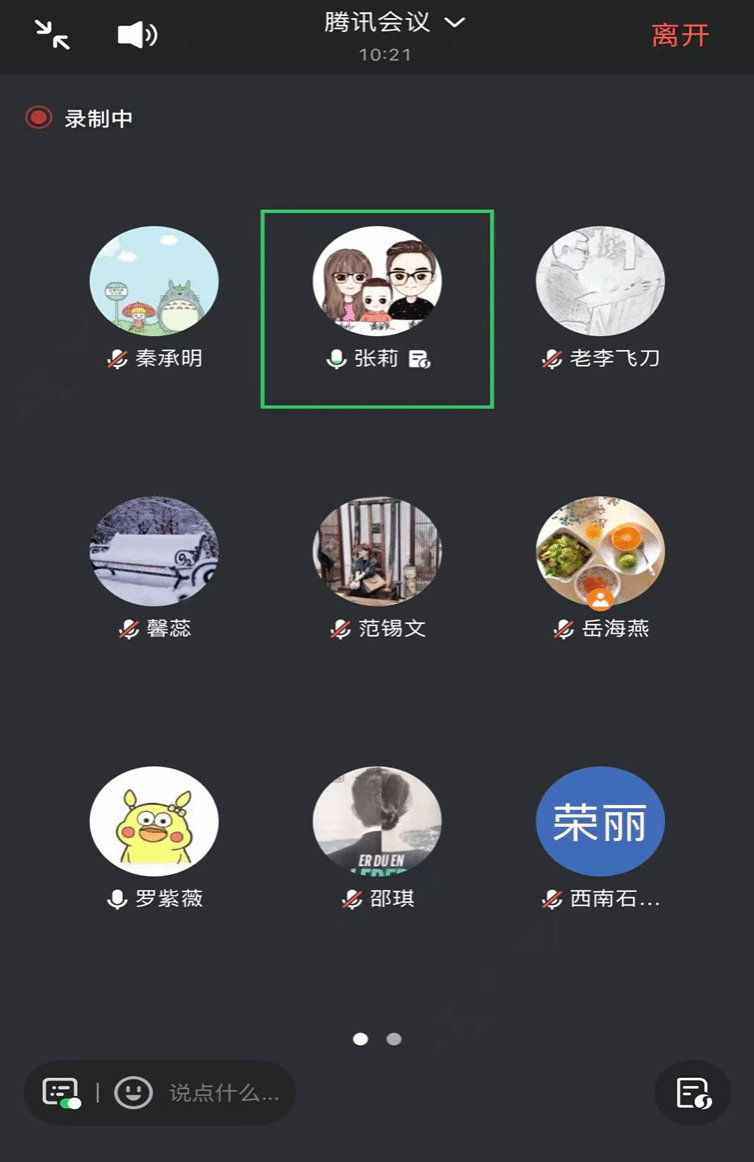Open the meeting notes icon

[x=693, y=1093]
